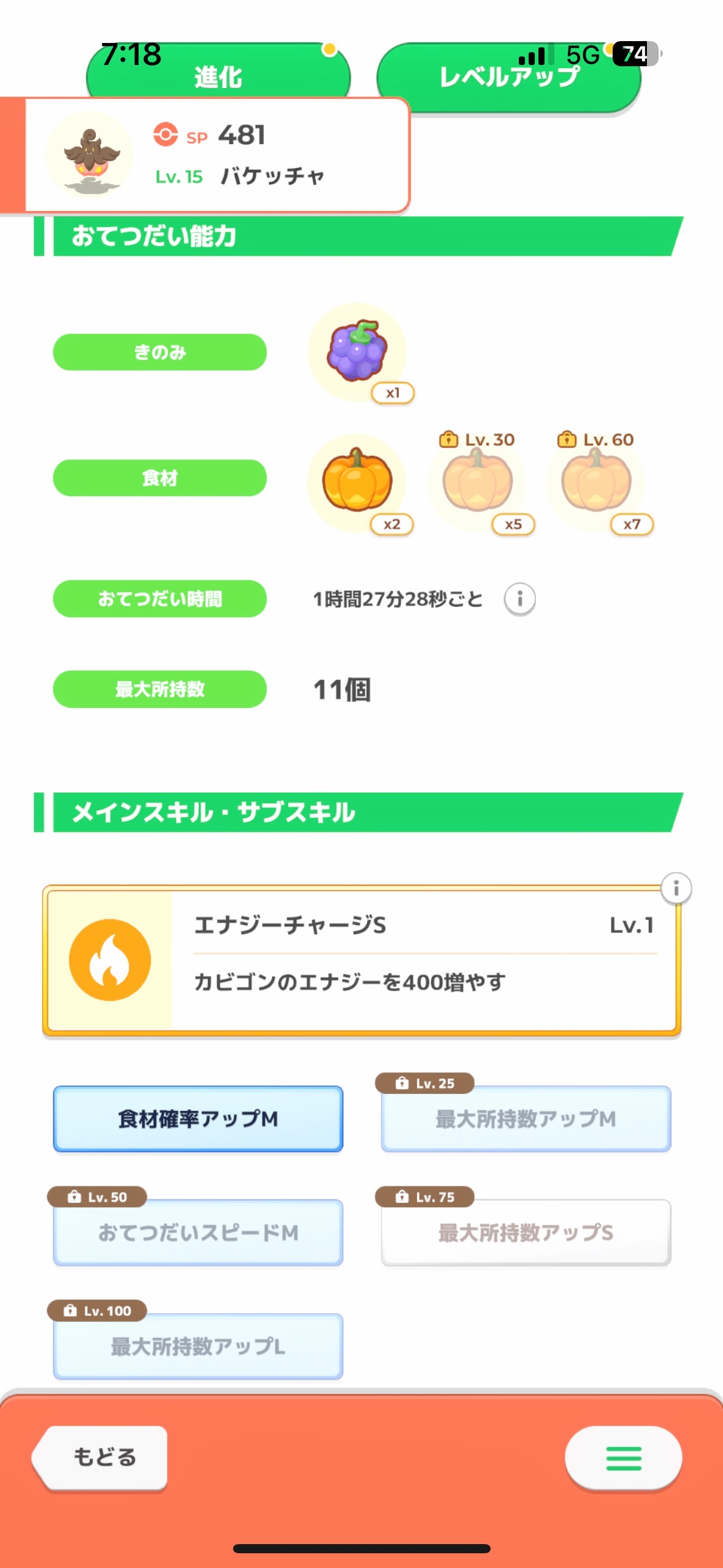The height and width of the screenshot is (1568, 723).
Task: Tap the 進化 (evolve) button
Action: coord(218,77)
